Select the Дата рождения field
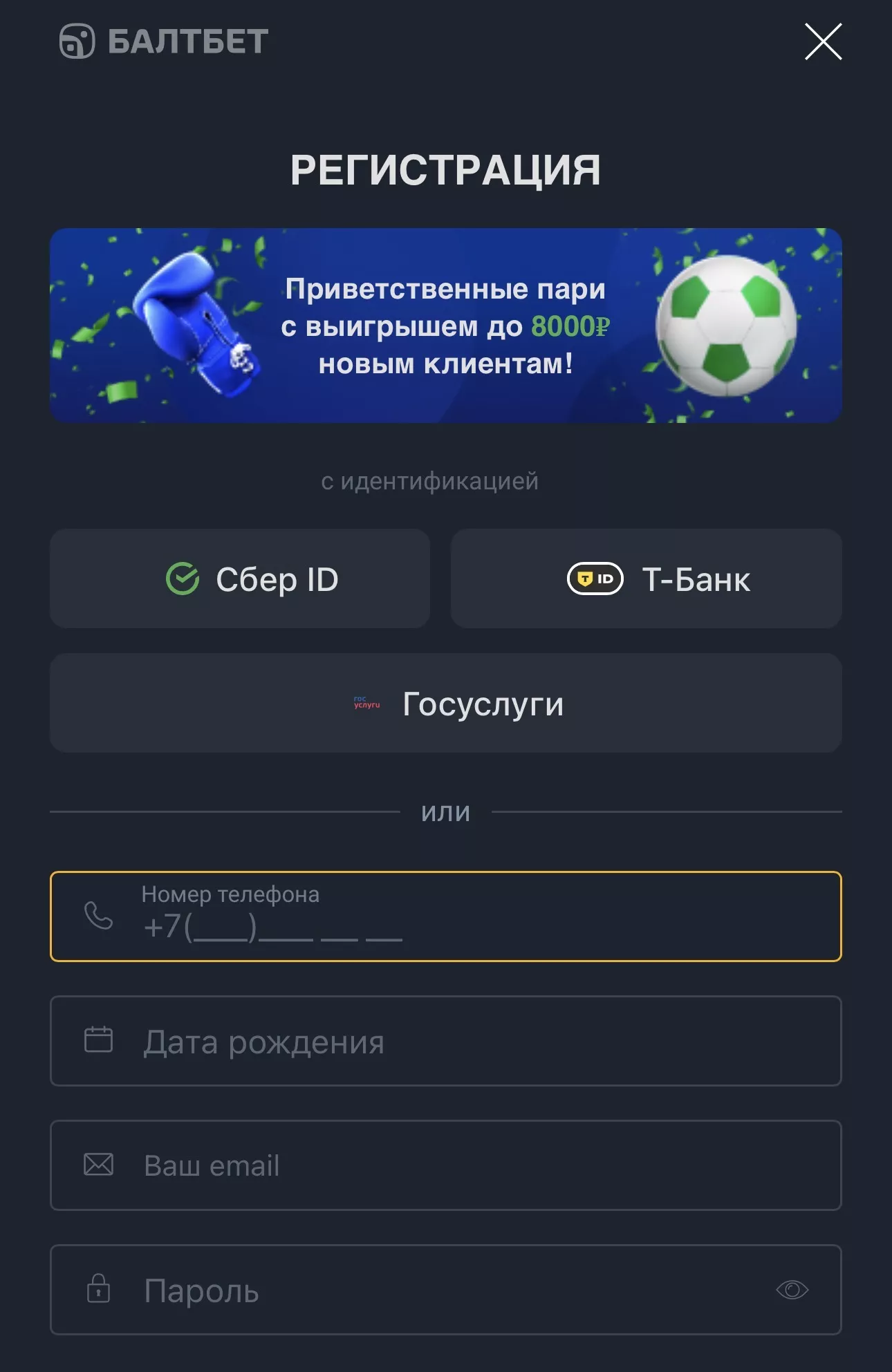 coord(445,1041)
